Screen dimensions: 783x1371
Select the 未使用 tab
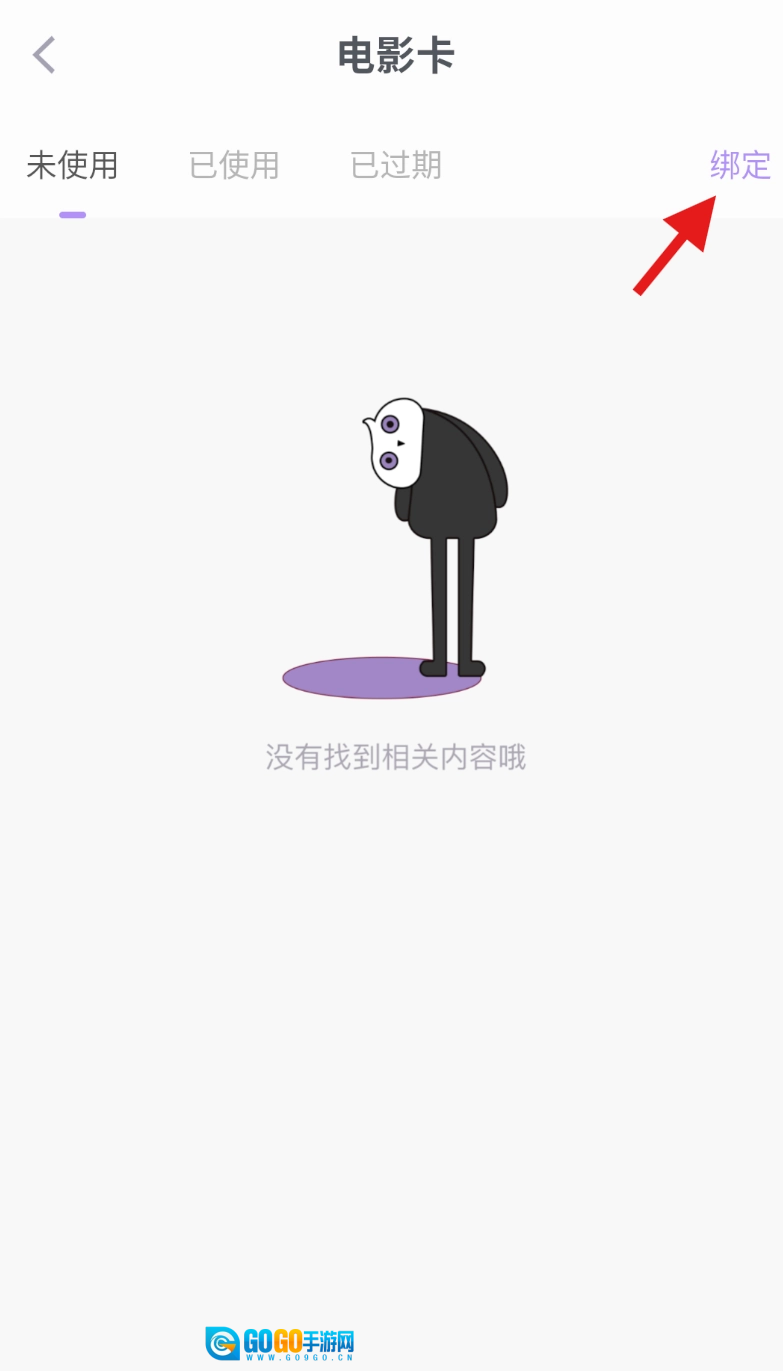click(x=72, y=165)
